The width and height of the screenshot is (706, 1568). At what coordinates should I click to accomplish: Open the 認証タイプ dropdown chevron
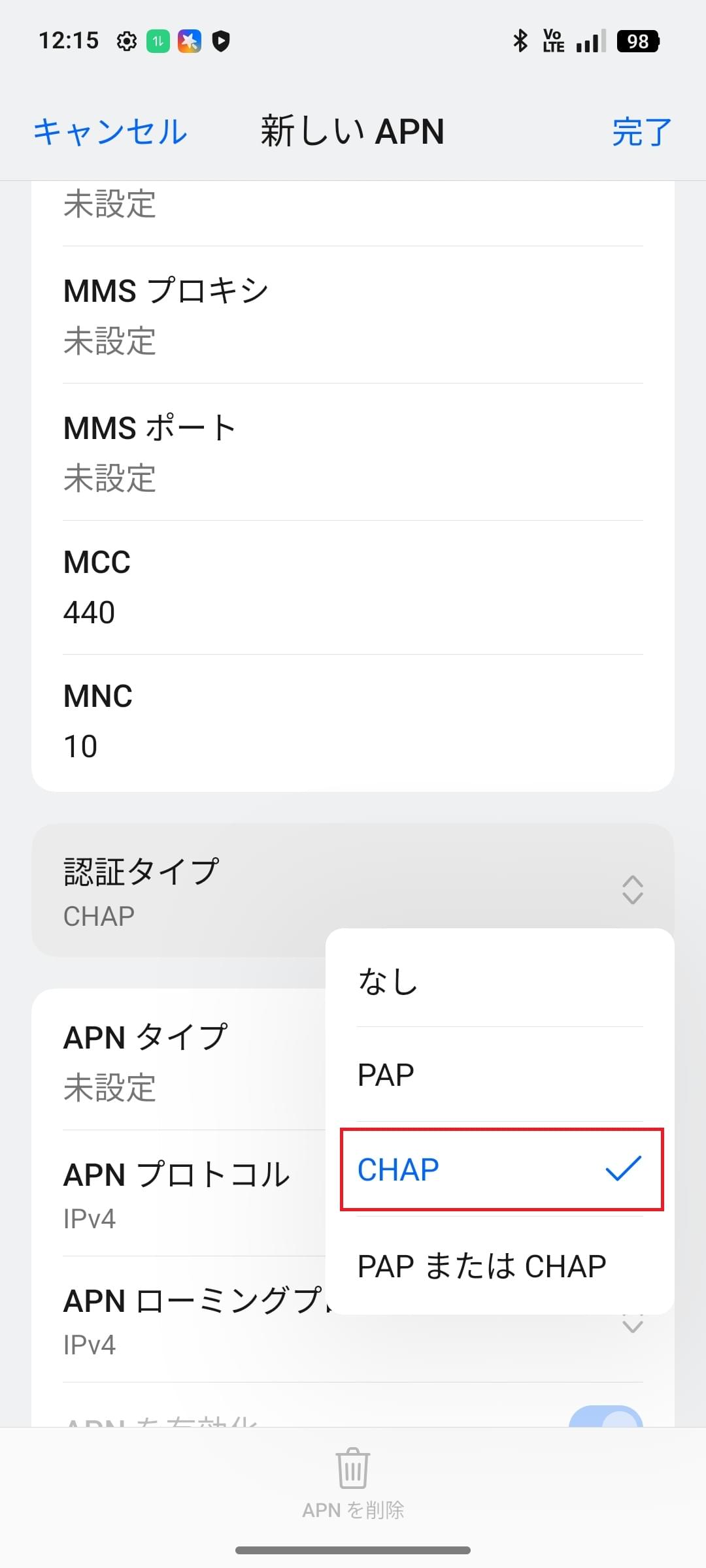631,890
